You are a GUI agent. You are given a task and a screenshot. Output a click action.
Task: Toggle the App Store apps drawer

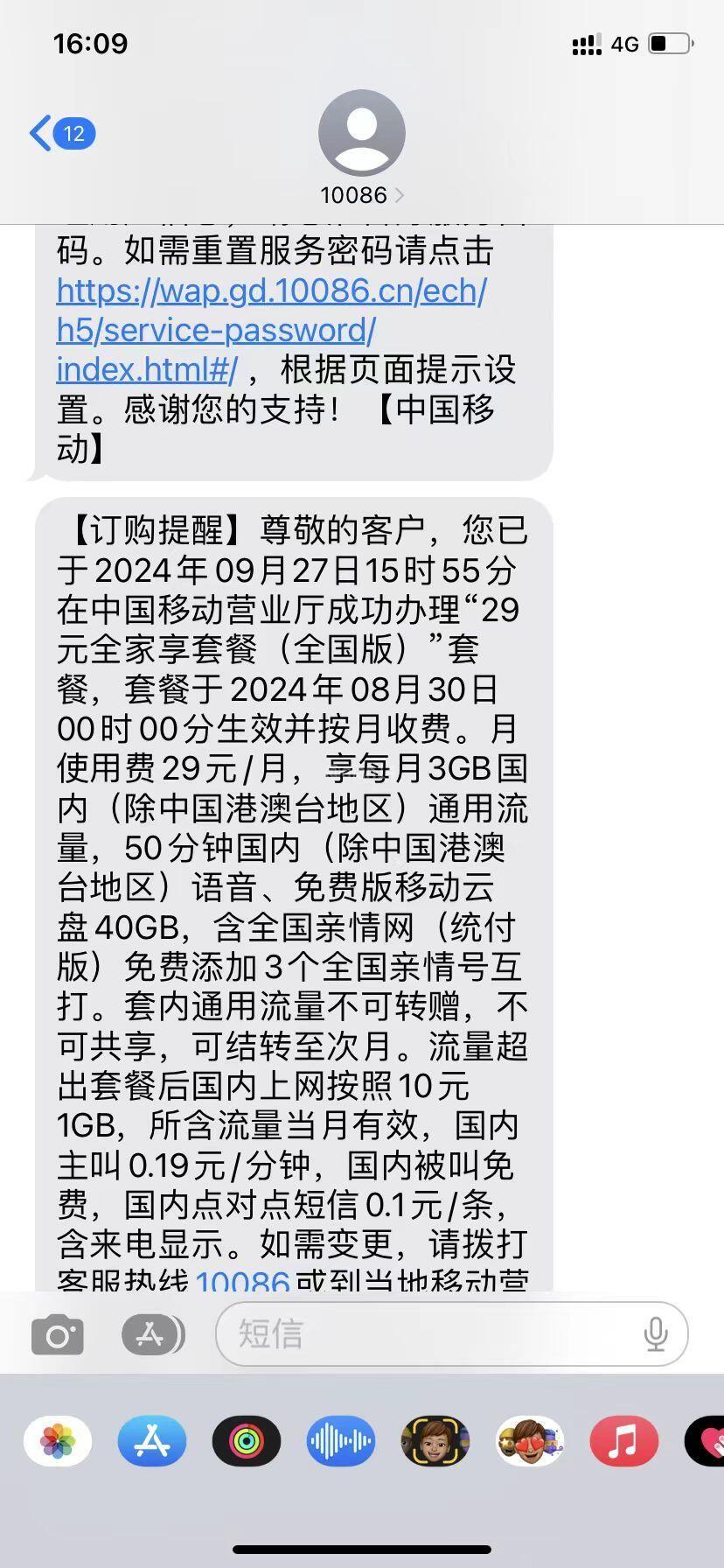(152, 1335)
